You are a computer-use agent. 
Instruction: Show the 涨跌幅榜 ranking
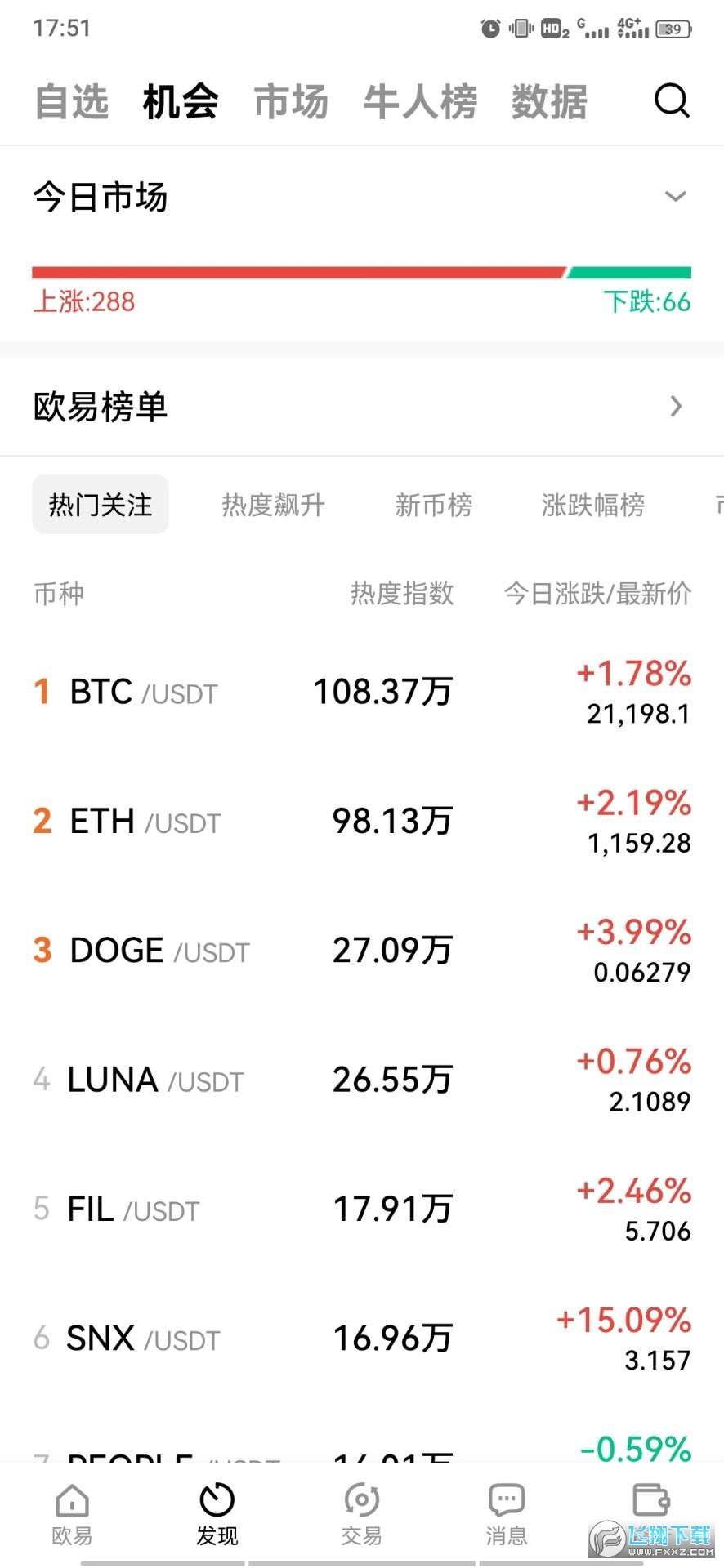click(592, 505)
